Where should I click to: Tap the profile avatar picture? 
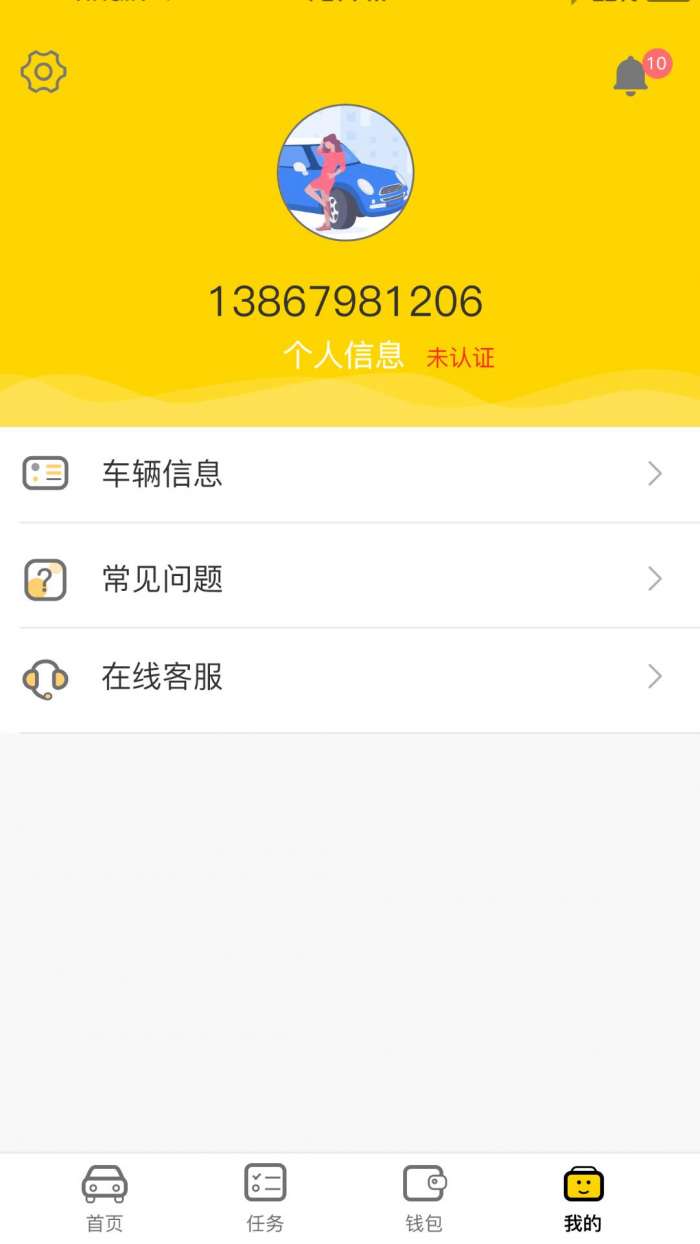pos(345,173)
